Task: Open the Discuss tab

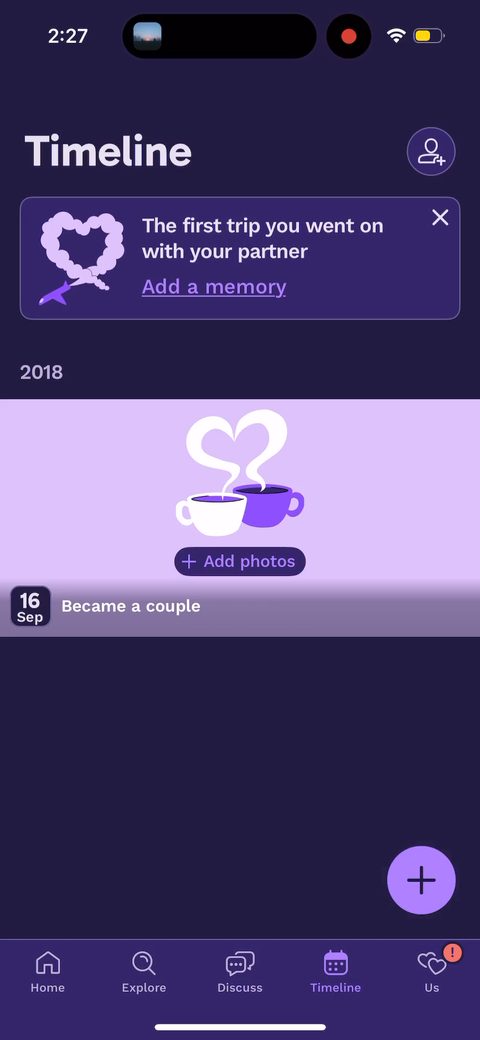Action: click(240, 972)
